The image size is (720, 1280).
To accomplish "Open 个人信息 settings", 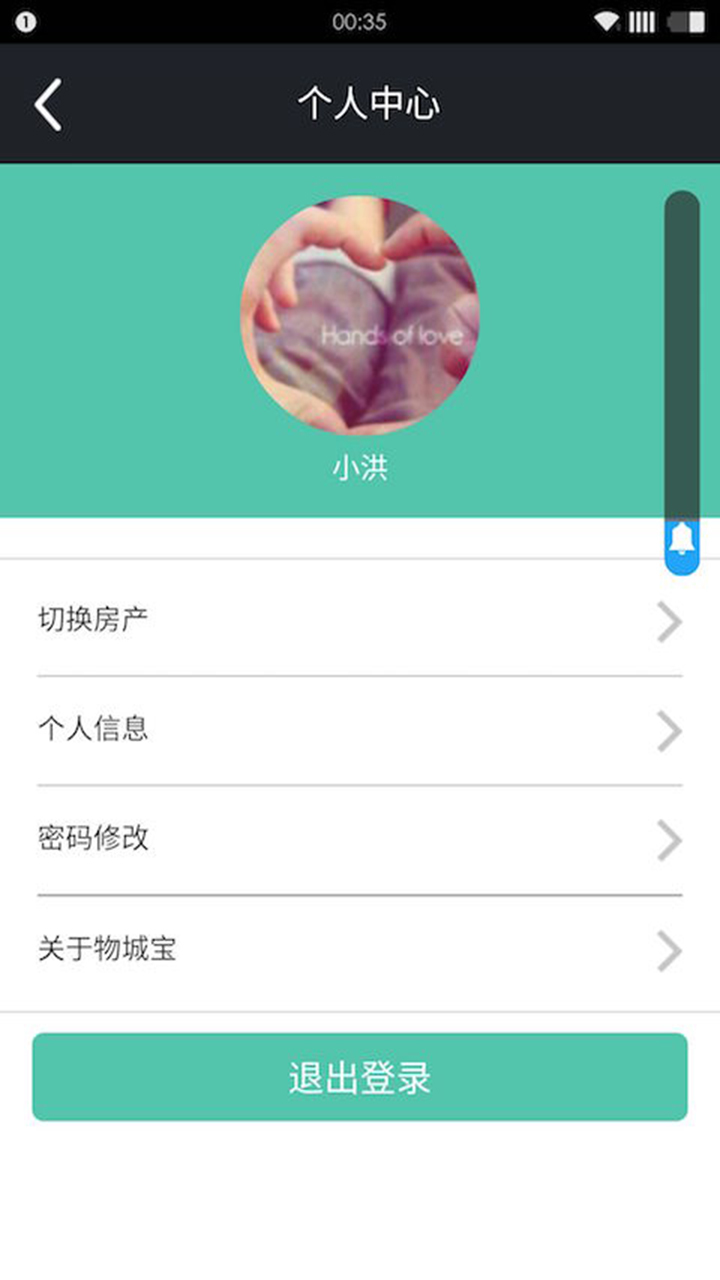I will tap(360, 730).
